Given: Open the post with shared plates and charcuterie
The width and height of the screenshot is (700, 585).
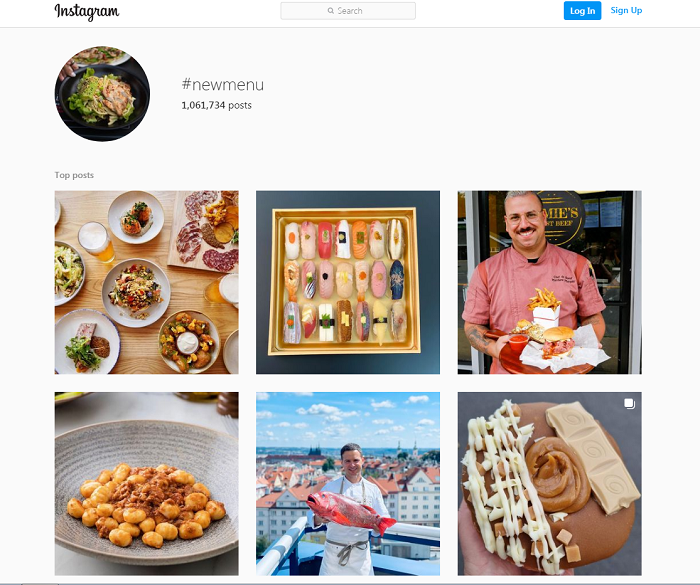Looking at the screenshot, I should tap(146, 282).
